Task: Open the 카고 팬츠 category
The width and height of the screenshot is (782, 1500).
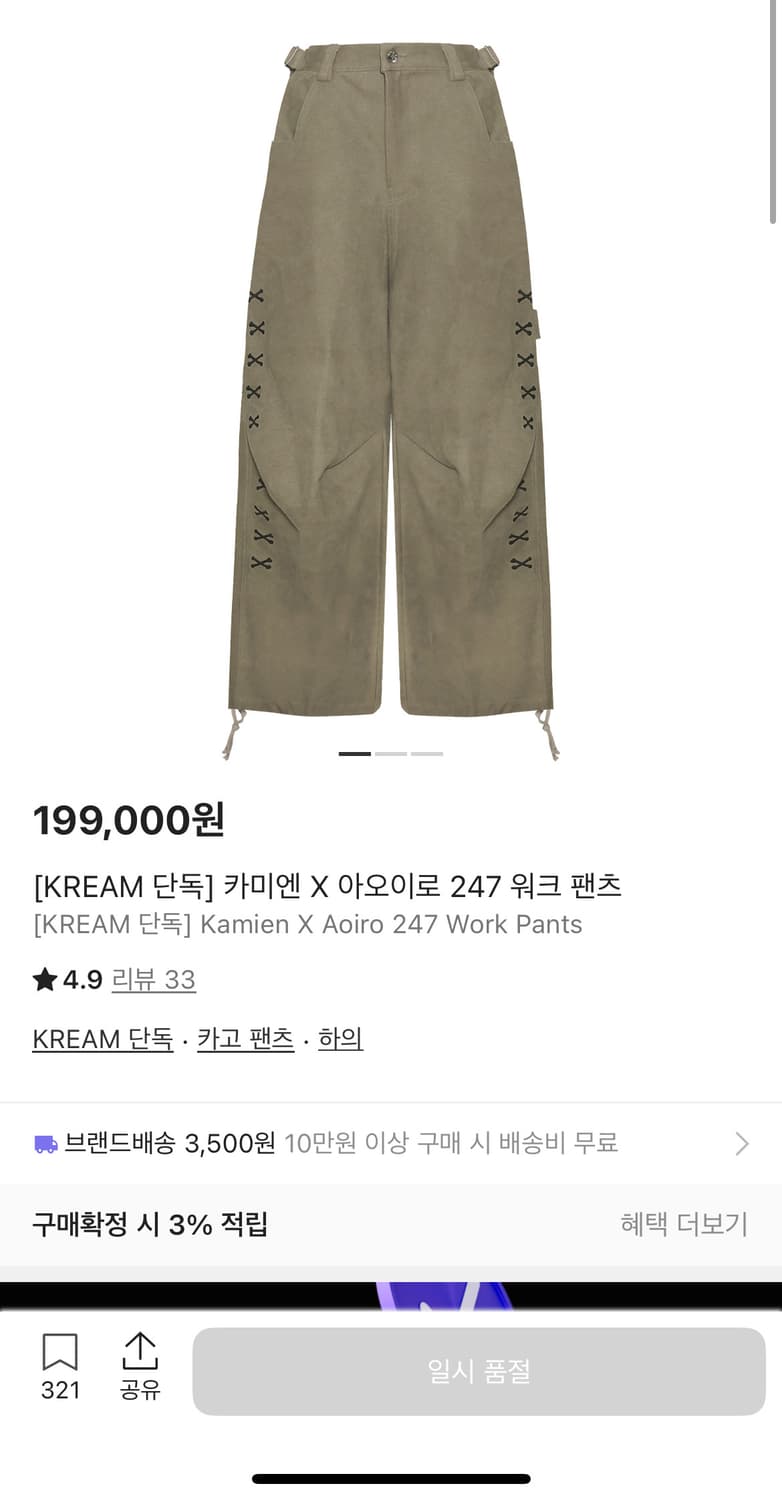Action: pos(243,1038)
